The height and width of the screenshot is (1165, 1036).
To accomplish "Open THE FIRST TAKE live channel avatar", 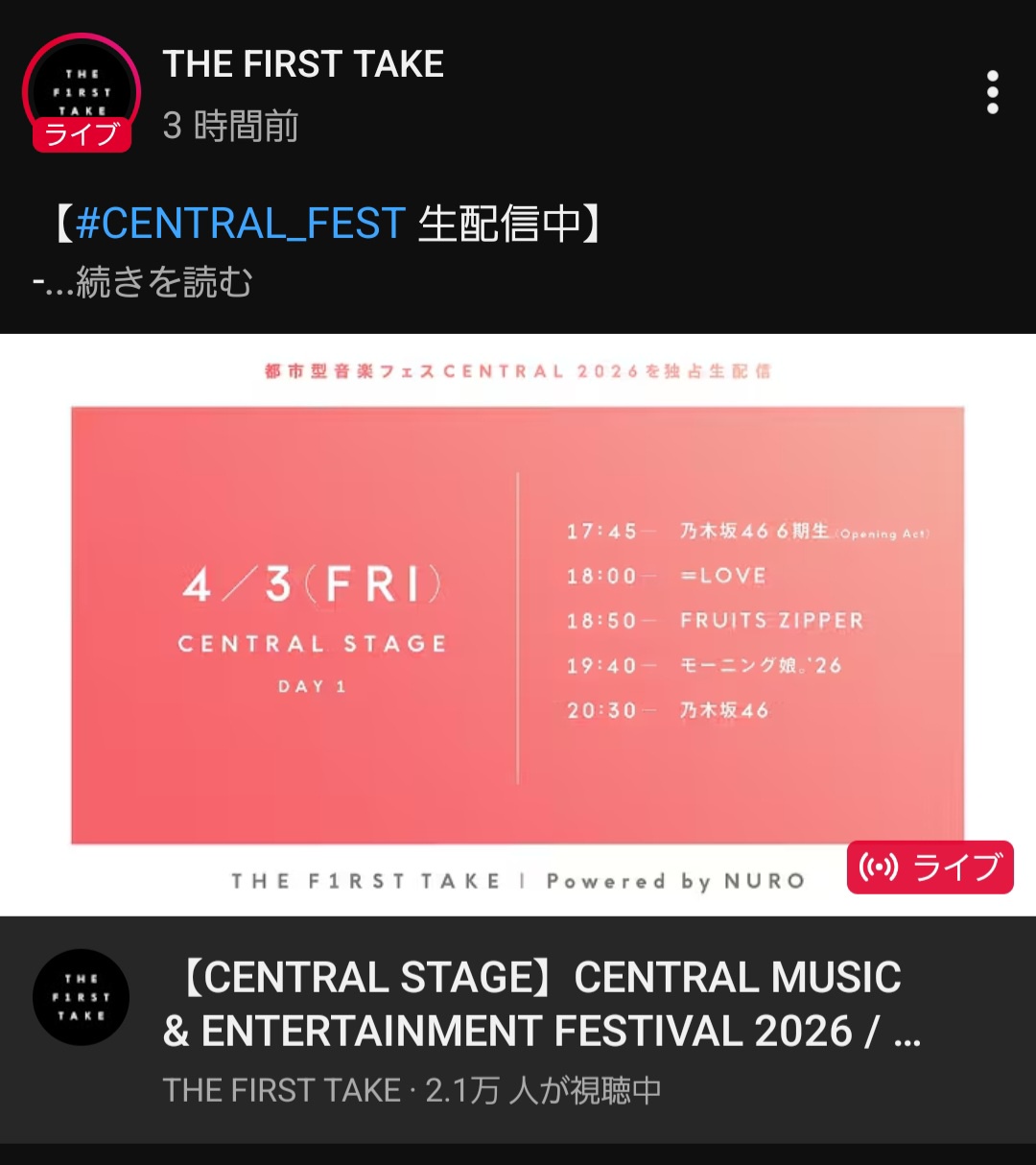I will [82, 93].
